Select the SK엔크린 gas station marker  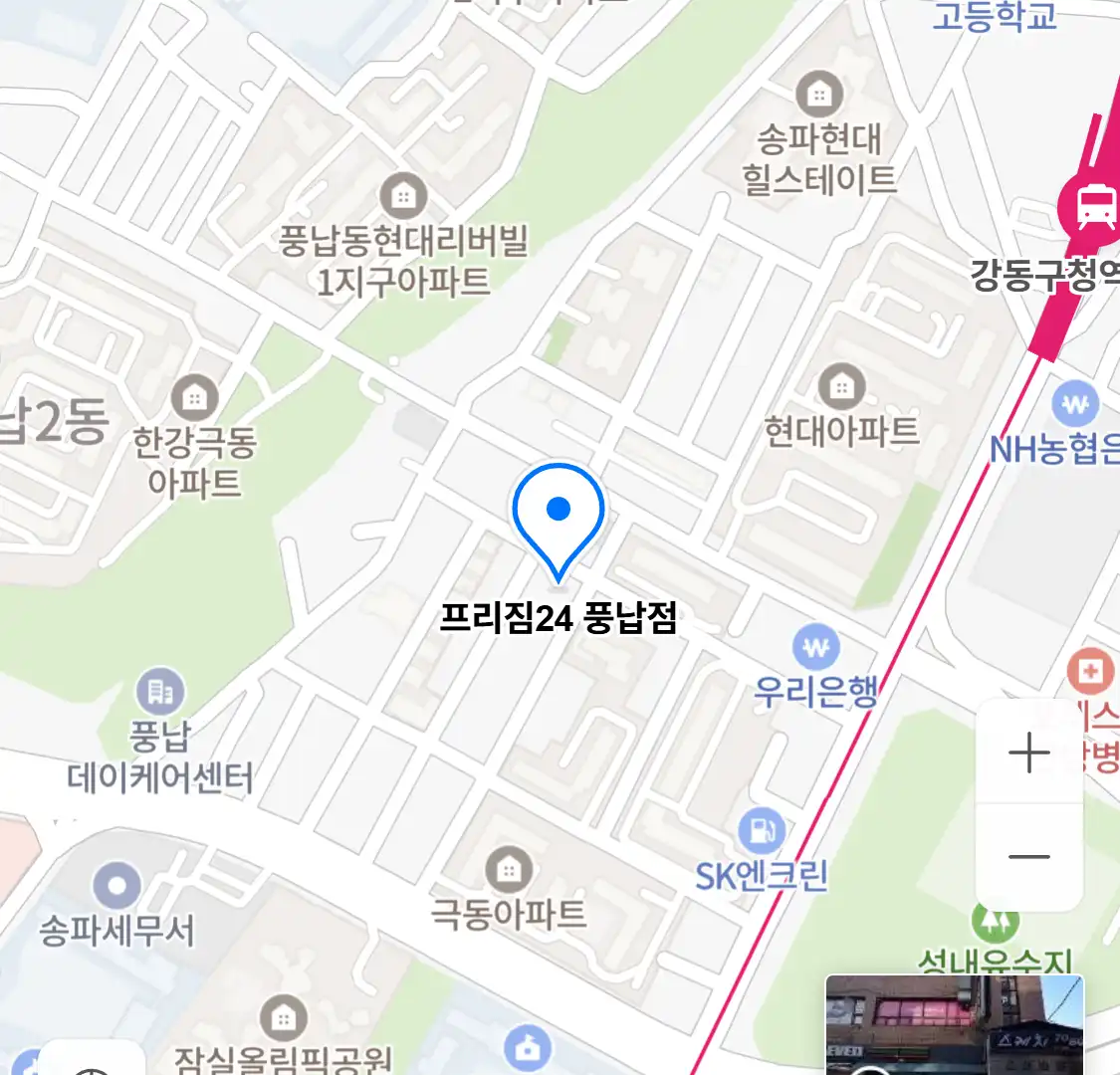pyautogui.click(x=763, y=830)
